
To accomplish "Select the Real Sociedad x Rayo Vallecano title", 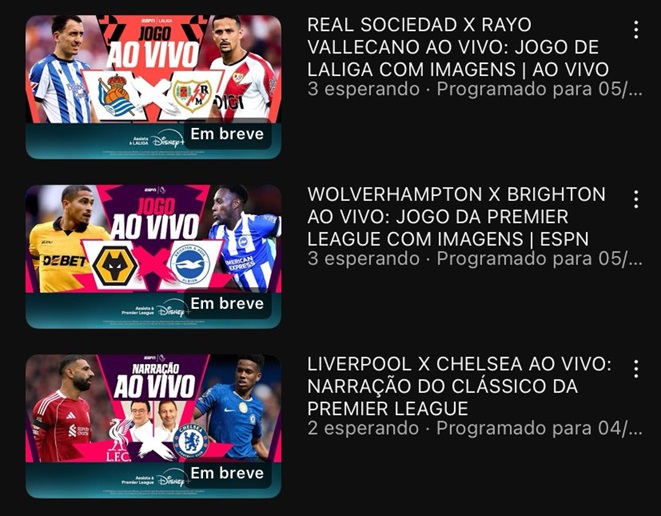I will click(458, 47).
